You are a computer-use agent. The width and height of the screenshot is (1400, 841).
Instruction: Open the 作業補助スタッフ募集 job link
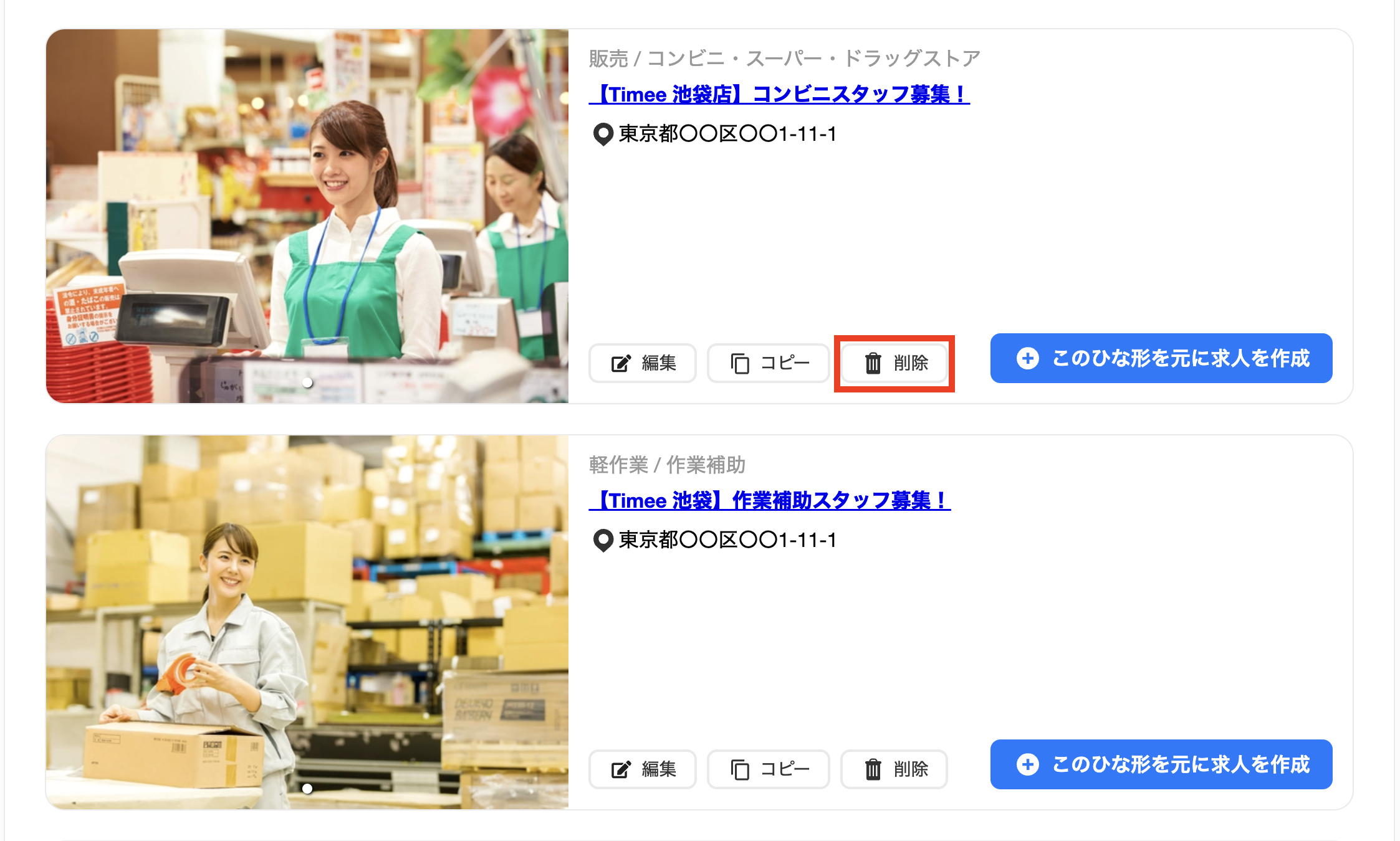click(770, 501)
